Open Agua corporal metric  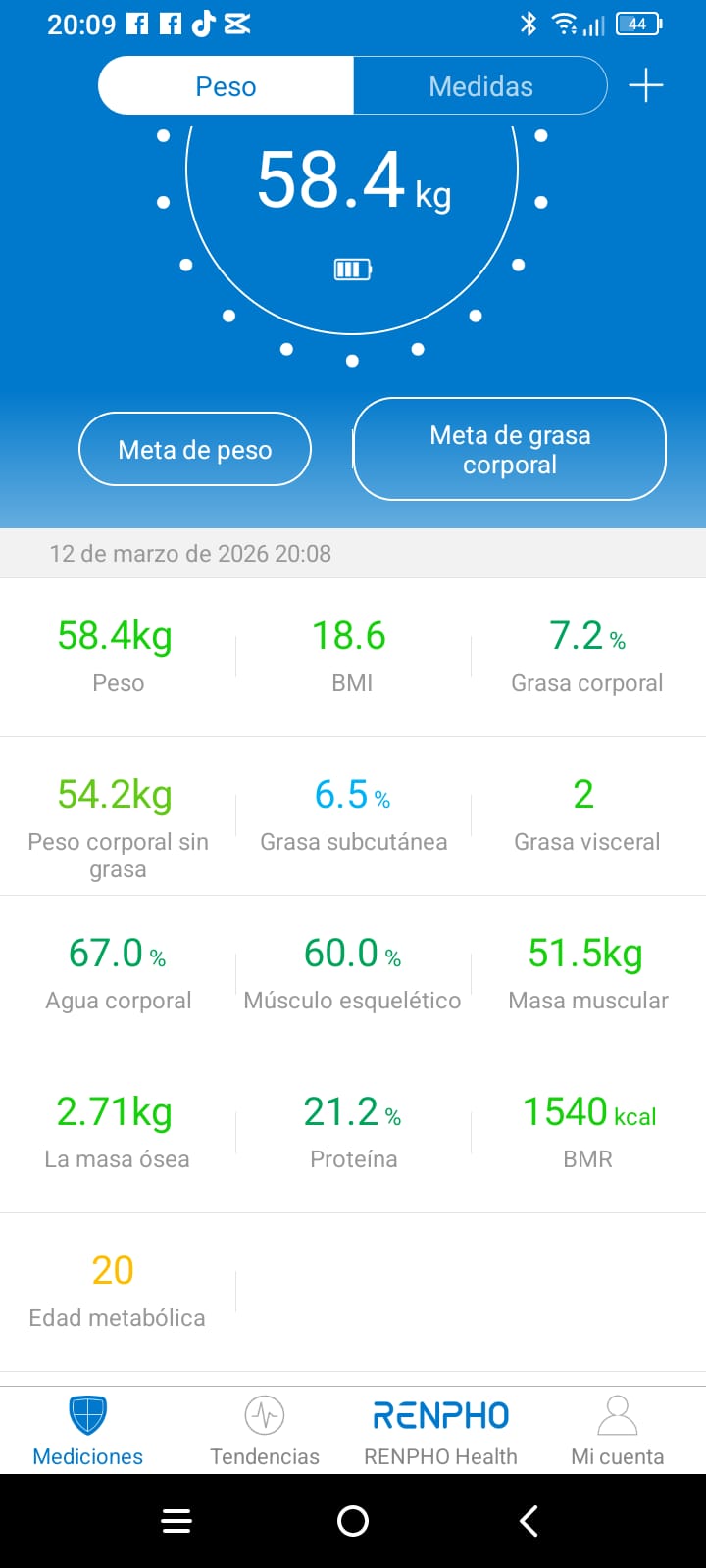point(118,975)
